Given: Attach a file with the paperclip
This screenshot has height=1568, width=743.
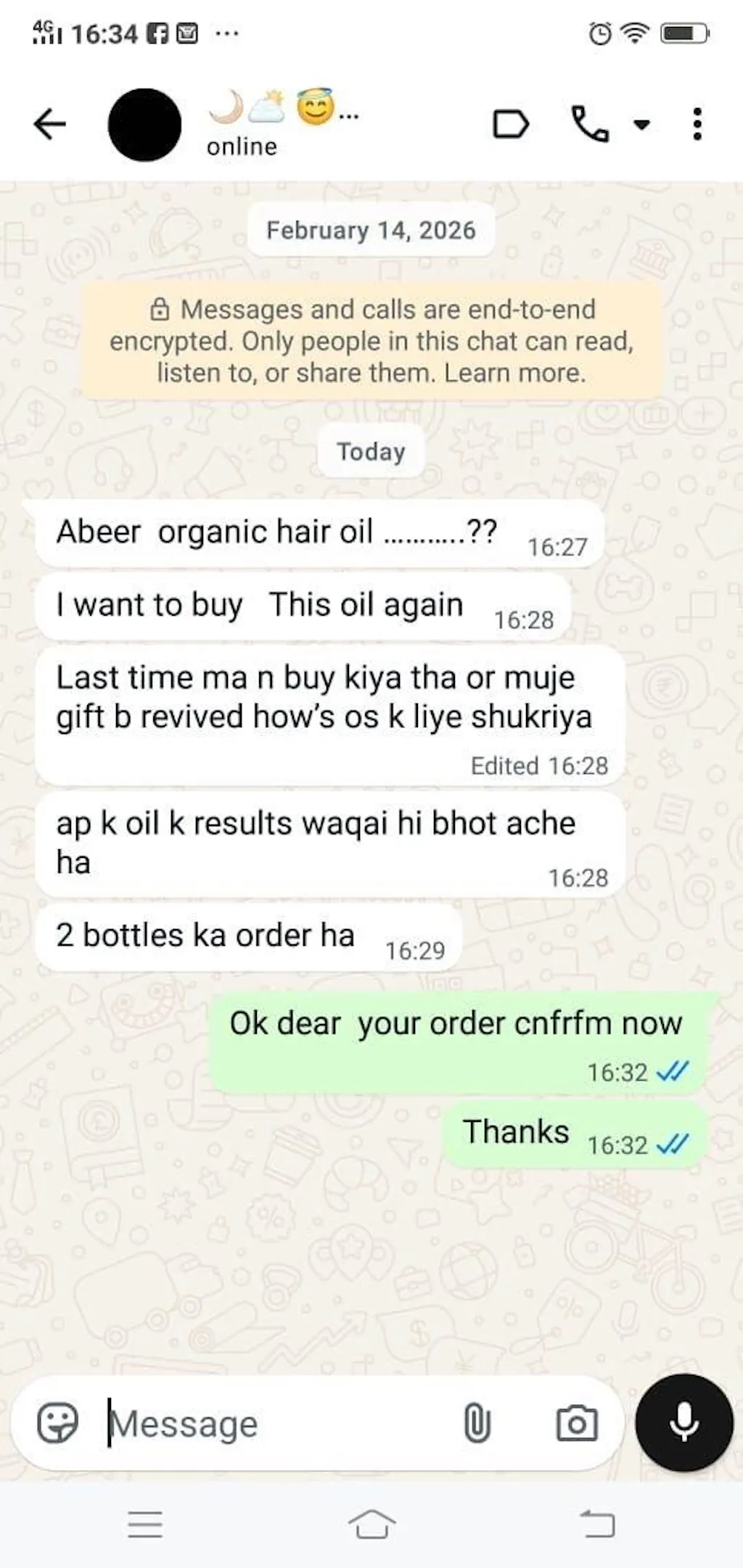Looking at the screenshot, I should [477, 1423].
